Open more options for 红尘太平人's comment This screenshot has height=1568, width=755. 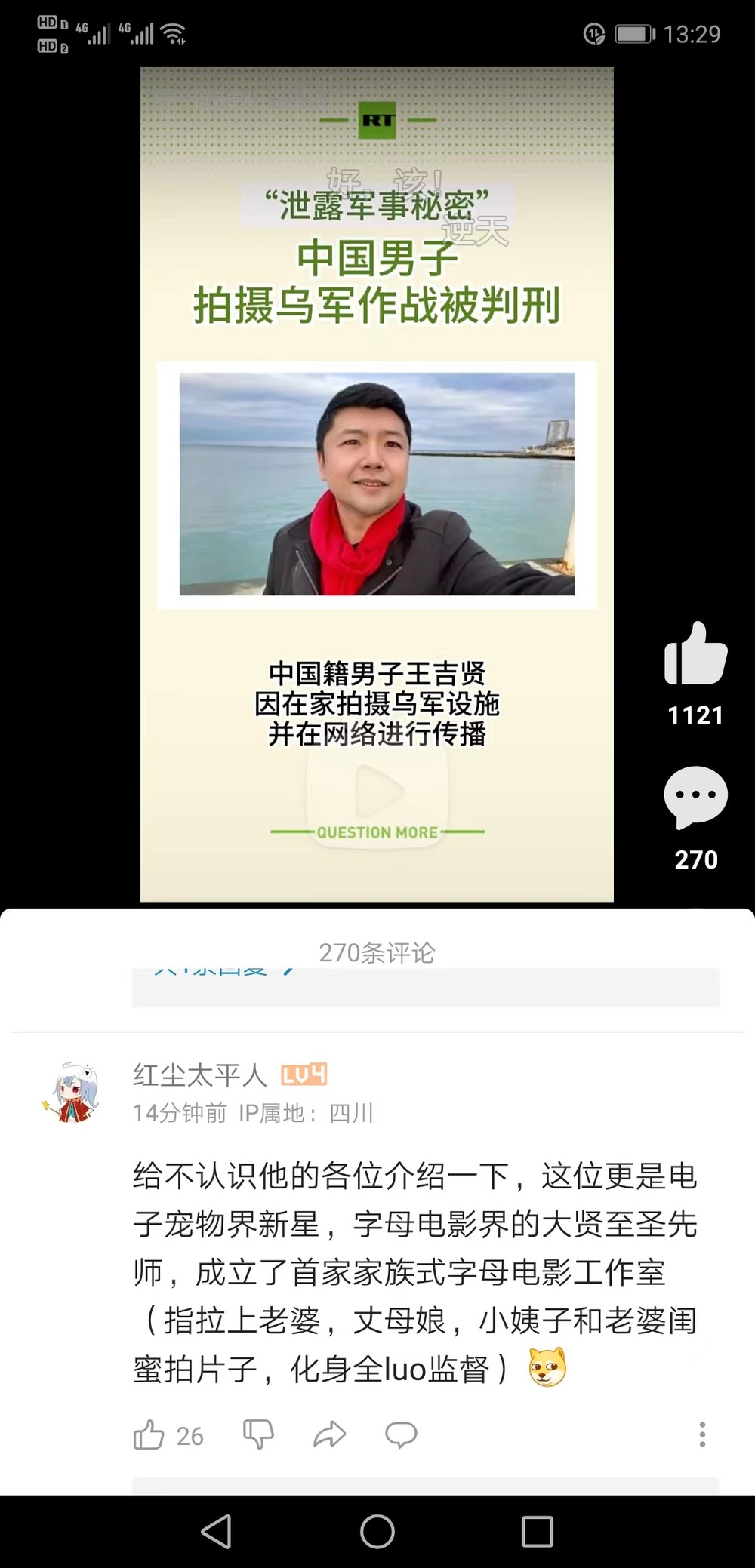coord(702,1434)
